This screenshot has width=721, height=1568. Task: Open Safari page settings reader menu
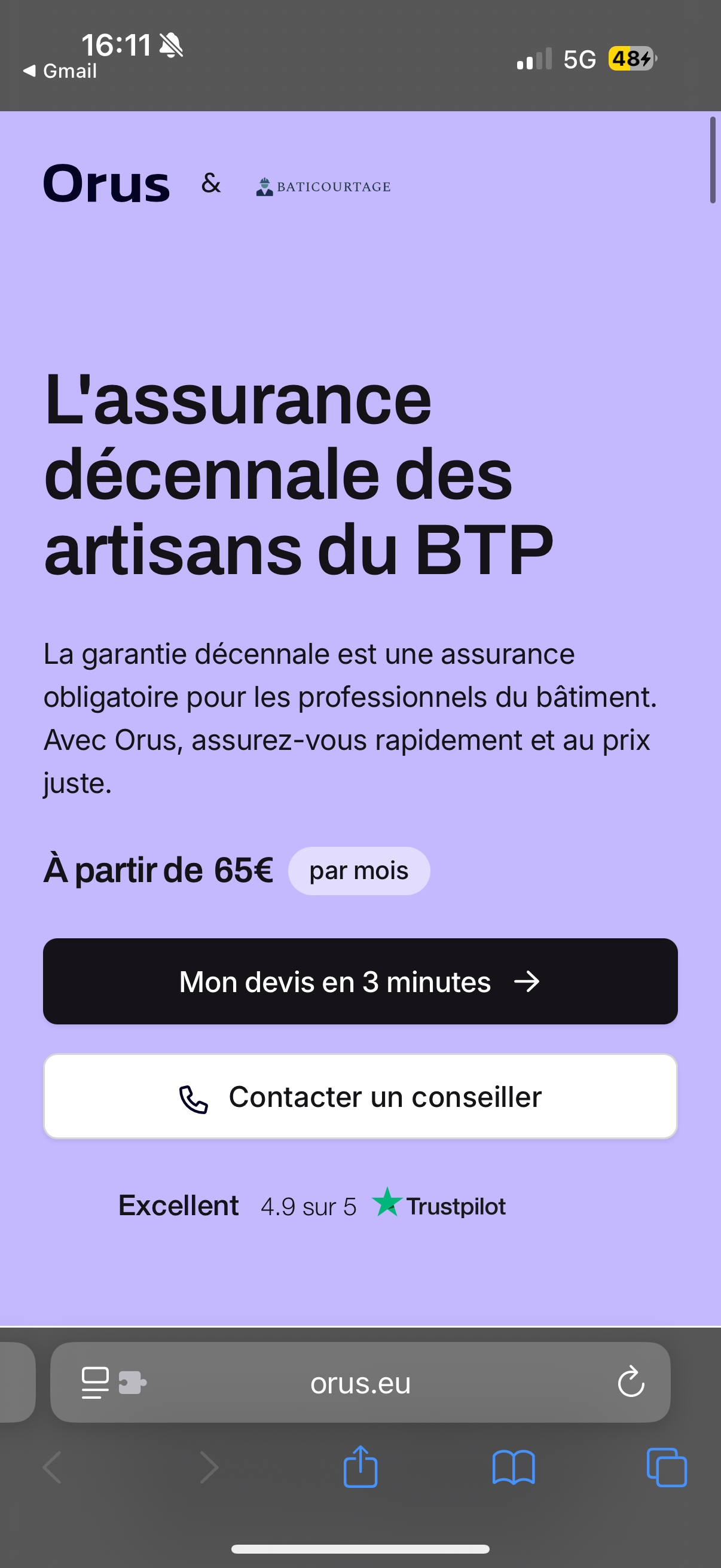pos(96,1383)
